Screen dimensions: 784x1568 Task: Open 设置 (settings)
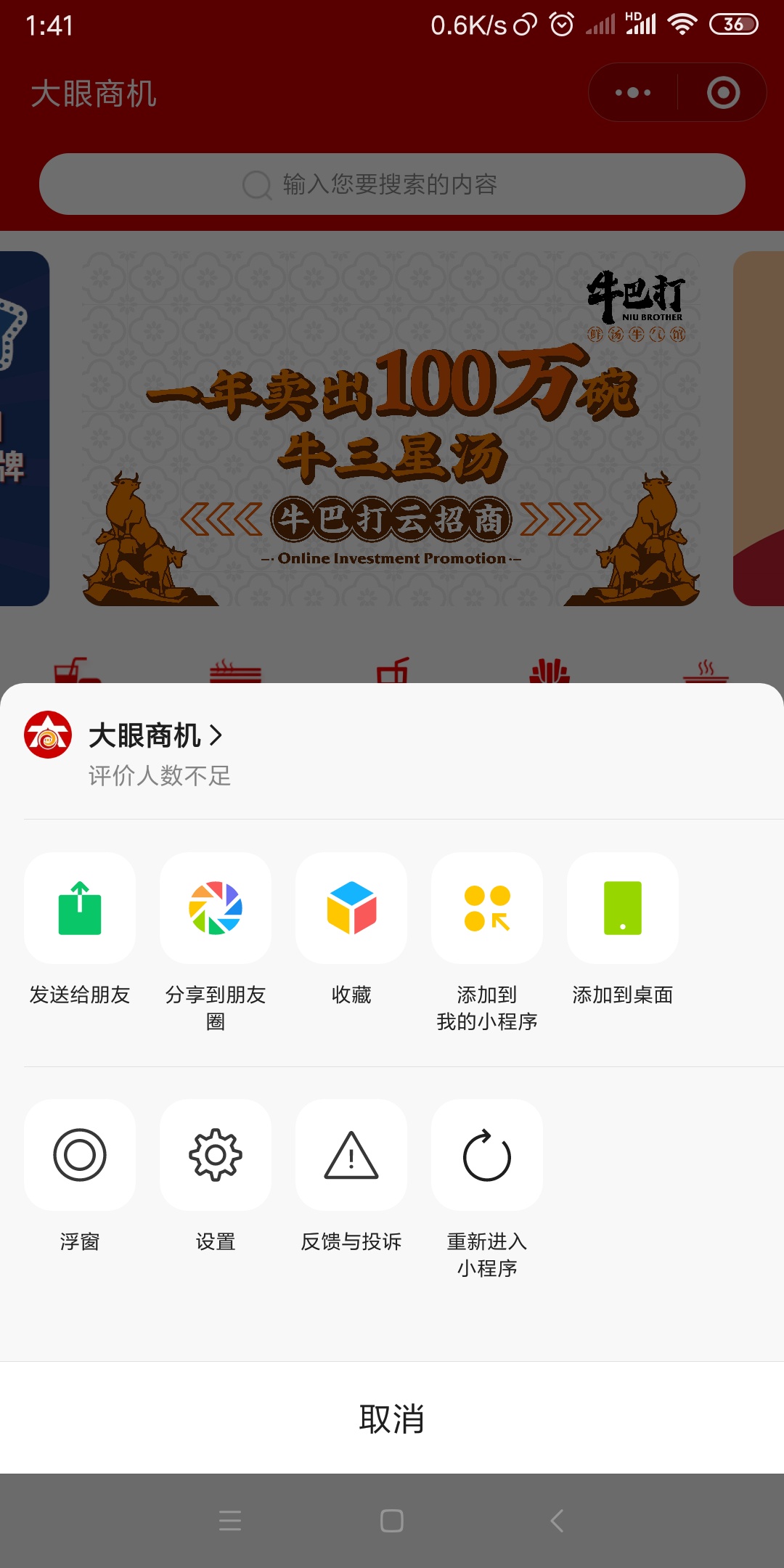click(216, 1155)
